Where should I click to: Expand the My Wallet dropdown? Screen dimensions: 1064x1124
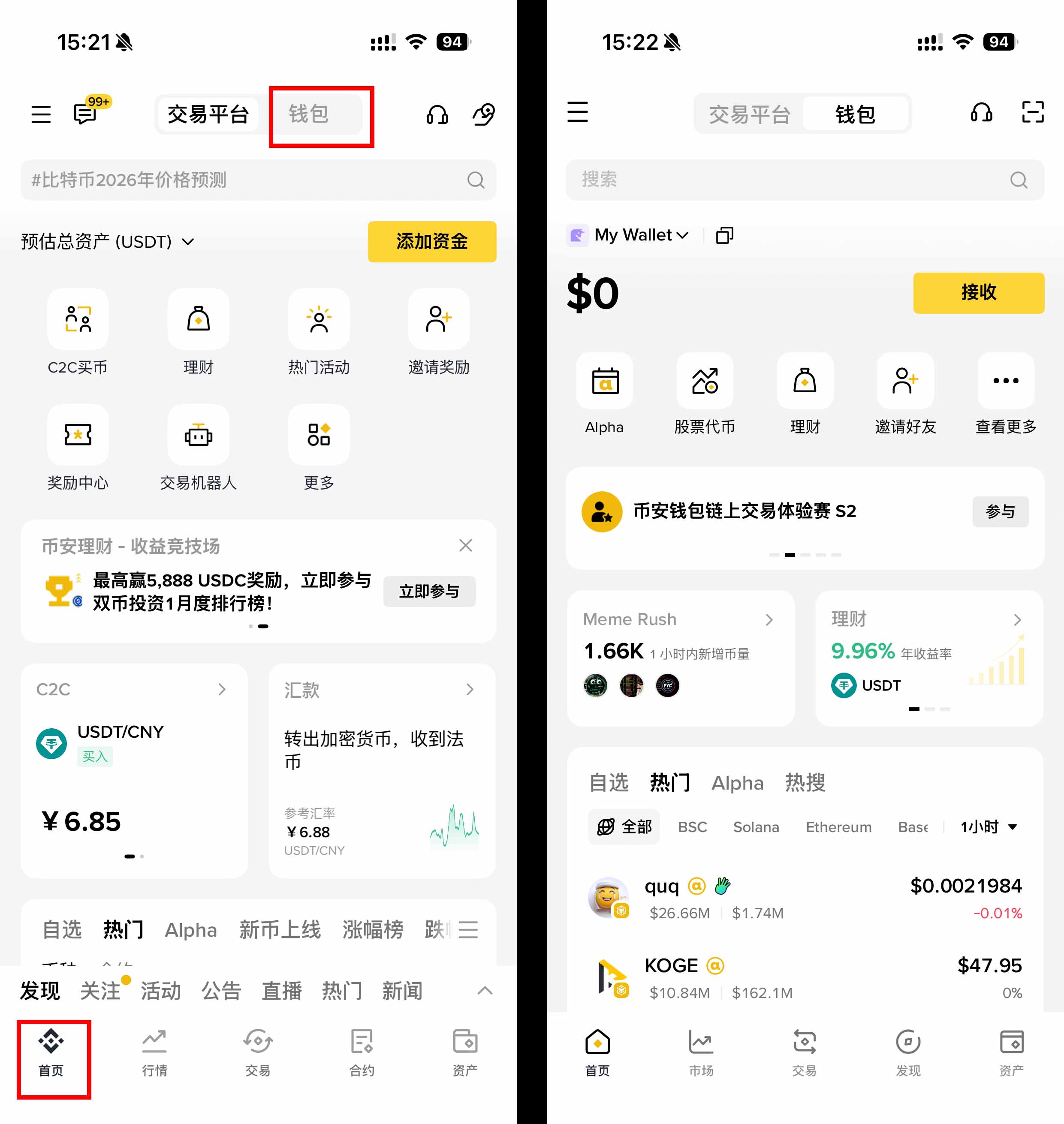pyautogui.click(x=641, y=234)
